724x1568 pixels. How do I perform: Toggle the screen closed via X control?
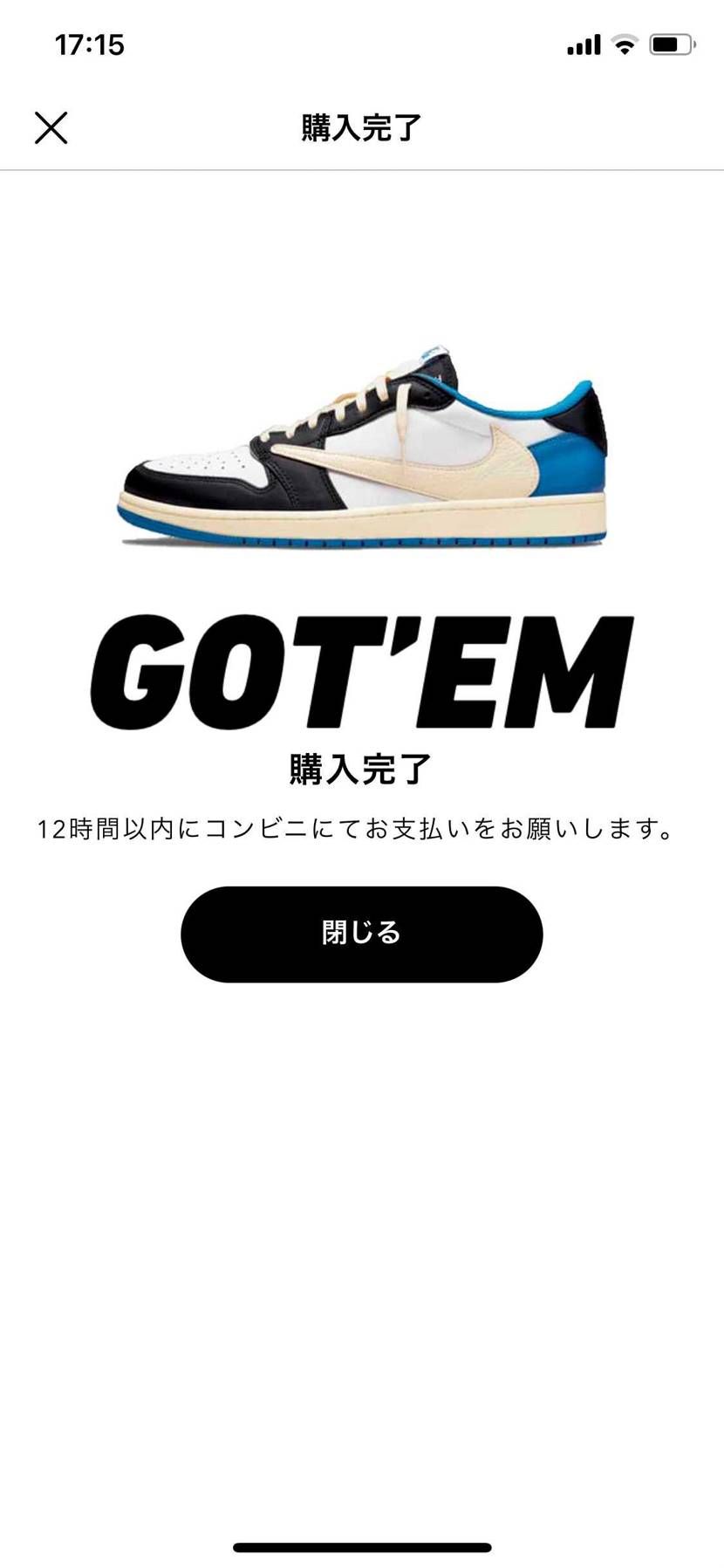[x=52, y=128]
